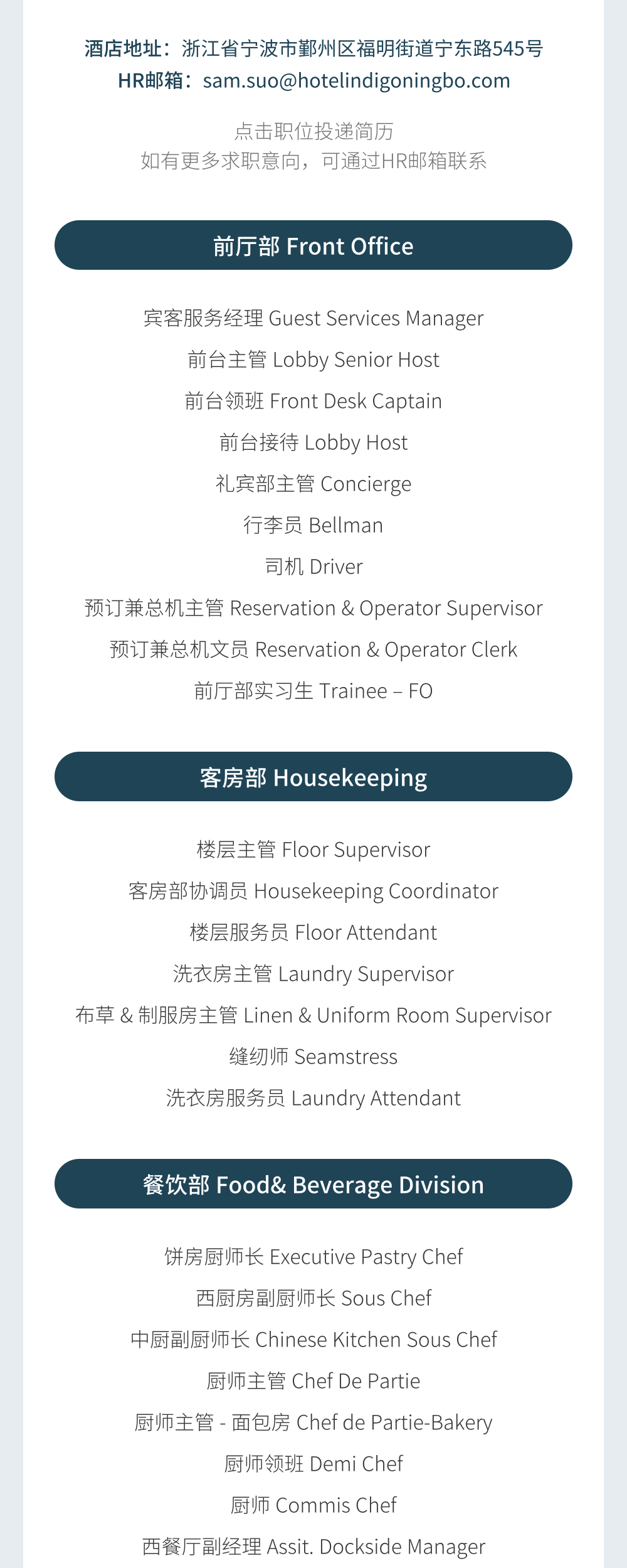Viewport: 627px width, 1568px height.
Task: Open the Chef de Partie-Bakery listing
Action: [x=313, y=1422]
